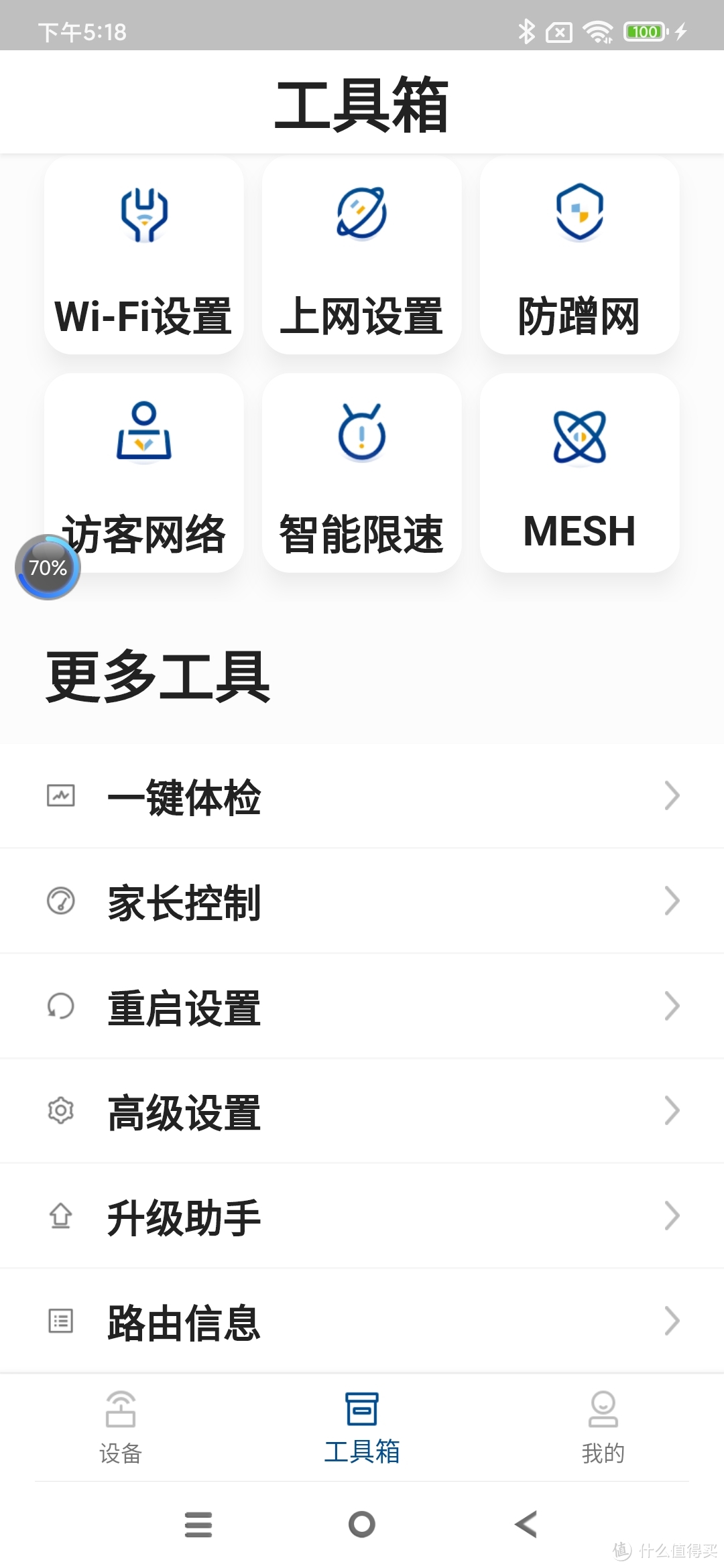This screenshot has height=1568, width=724.
Task: Expand the 重启设置 row chevron
Action: pyautogui.click(x=672, y=1005)
